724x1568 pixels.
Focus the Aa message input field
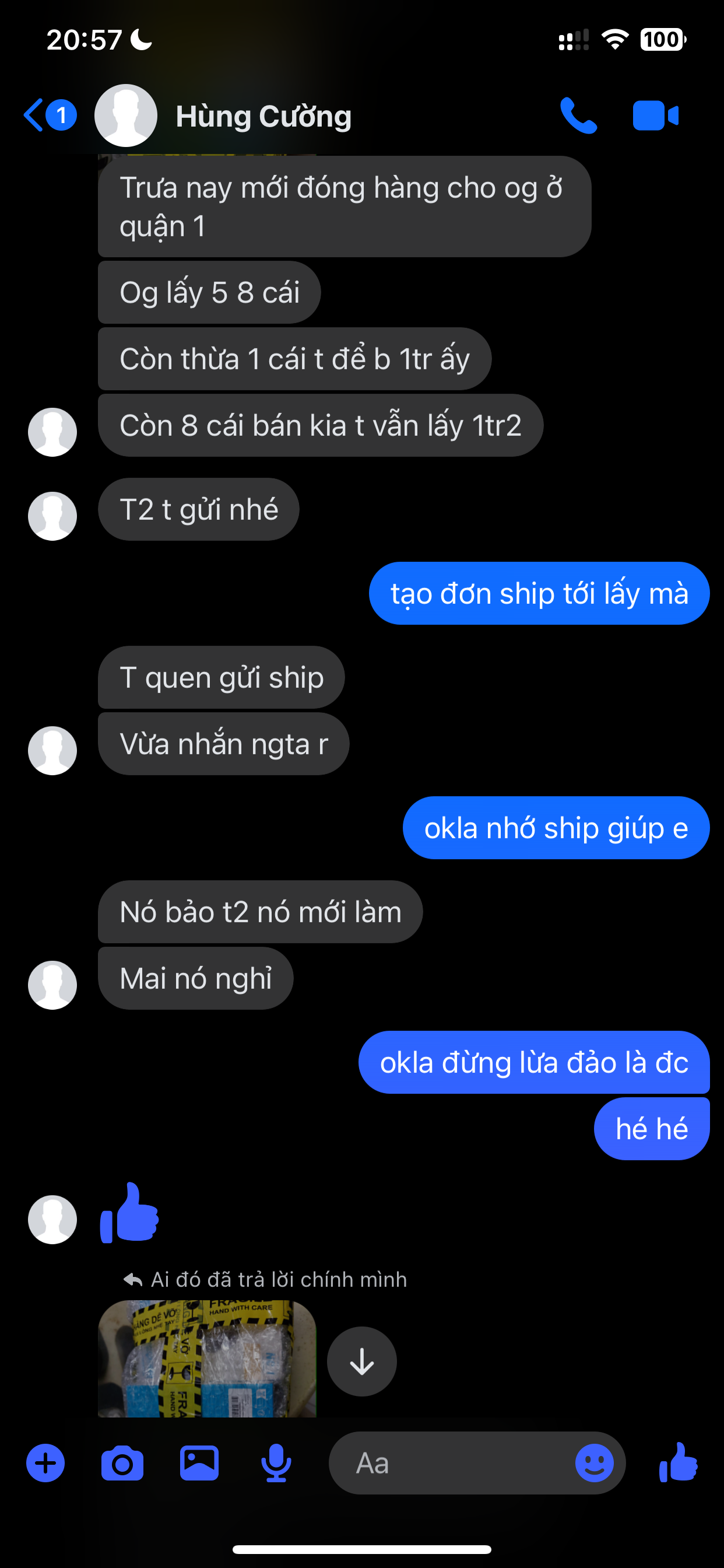[450, 1462]
